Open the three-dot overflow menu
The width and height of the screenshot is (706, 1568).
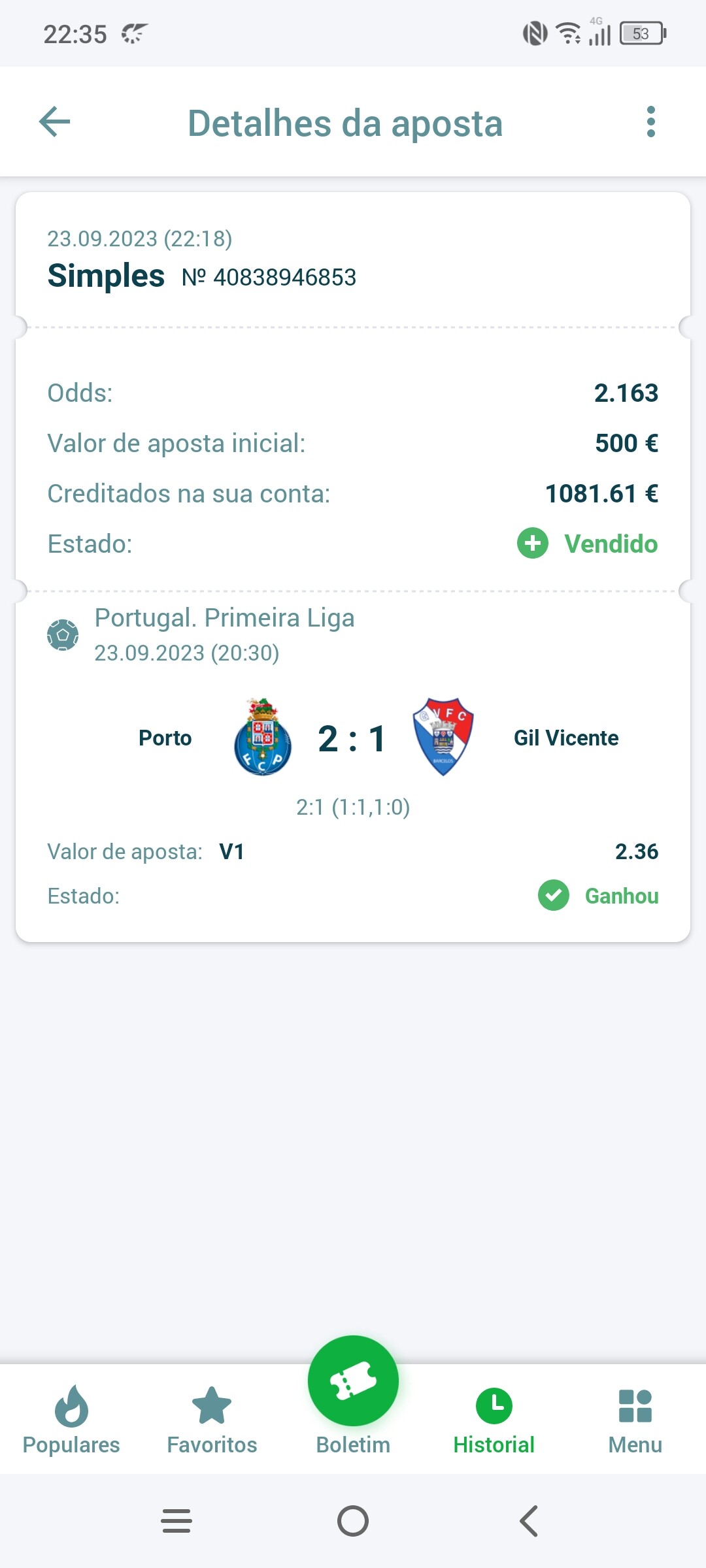click(x=650, y=122)
